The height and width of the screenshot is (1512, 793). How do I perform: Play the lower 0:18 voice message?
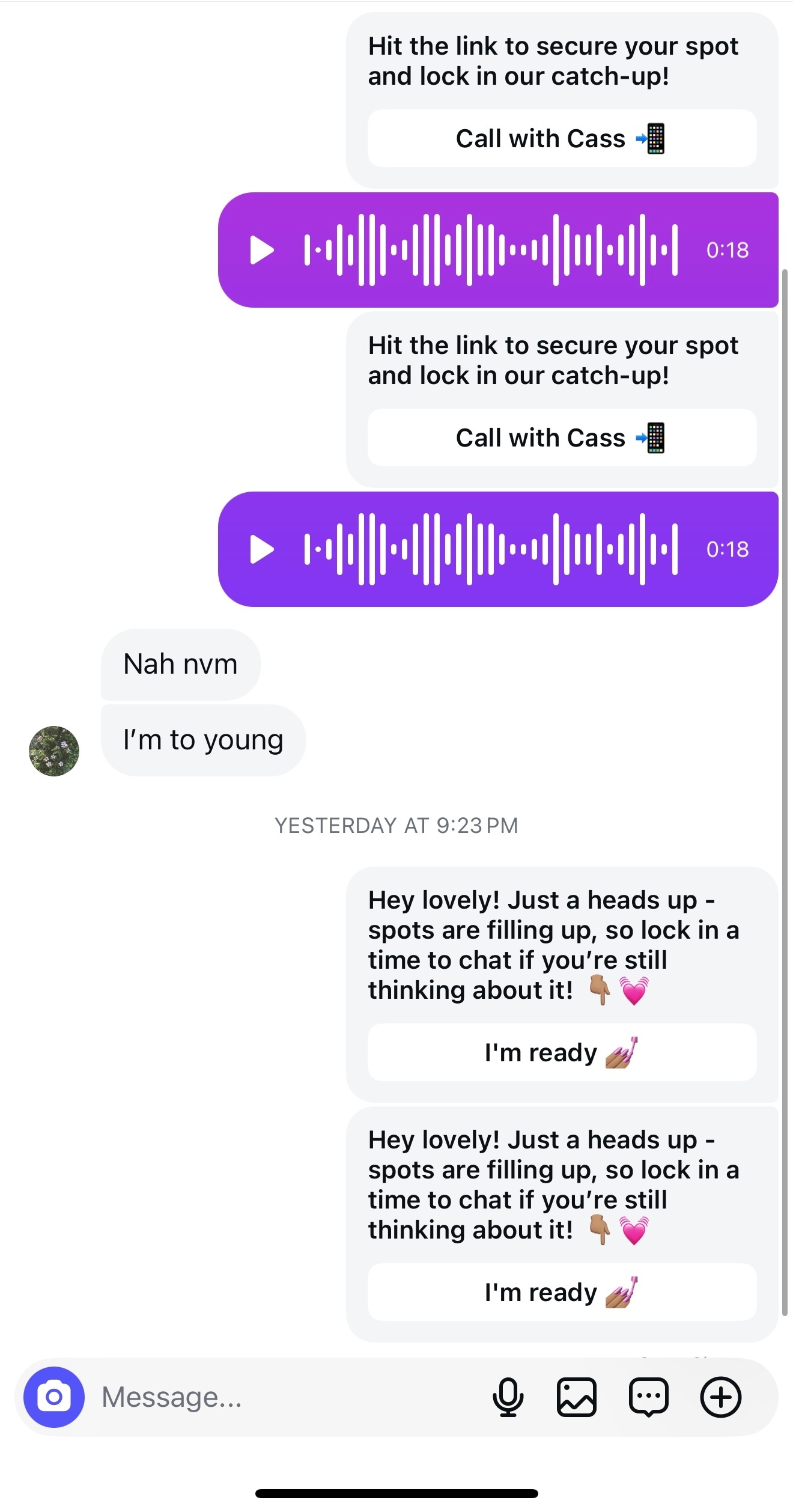click(262, 549)
